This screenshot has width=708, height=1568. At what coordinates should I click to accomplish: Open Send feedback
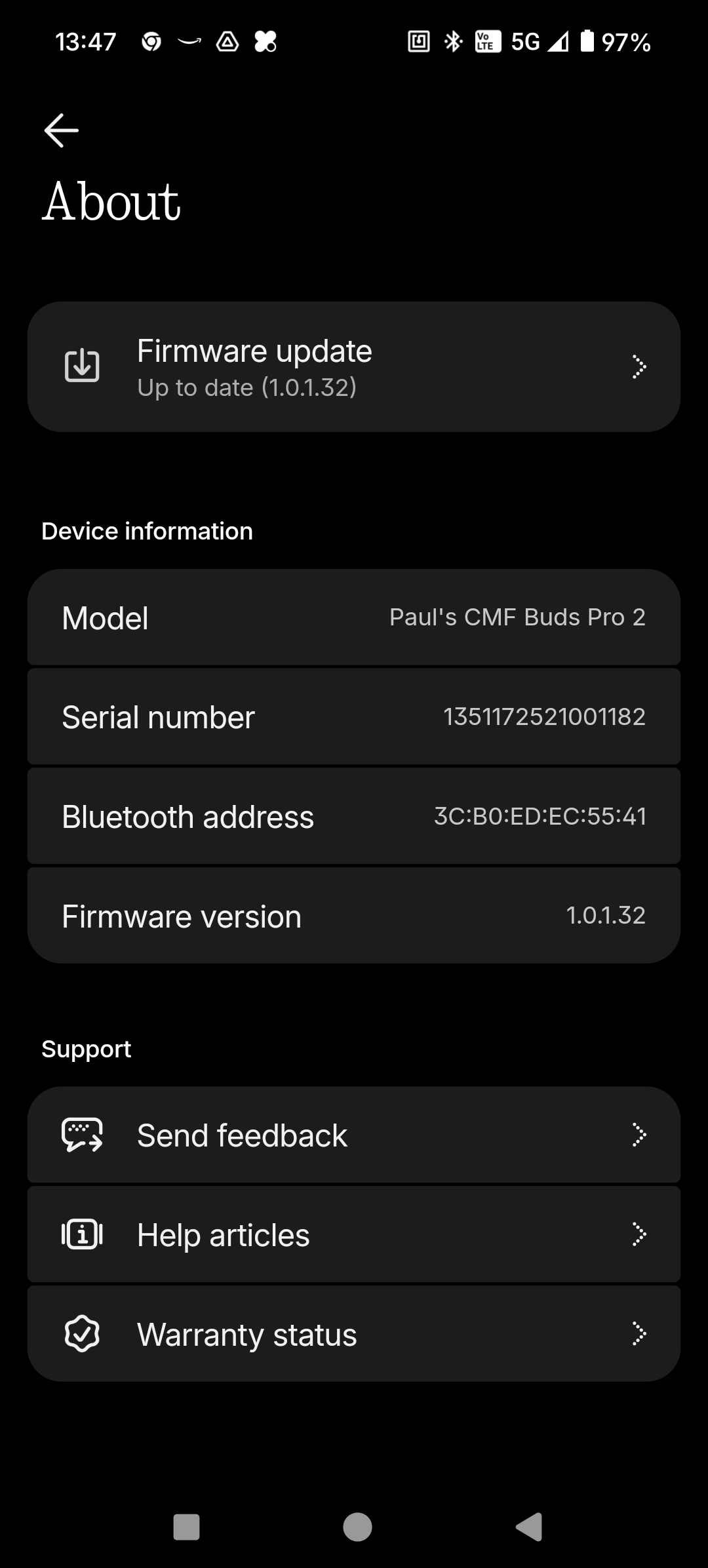(x=354, y=1135)
